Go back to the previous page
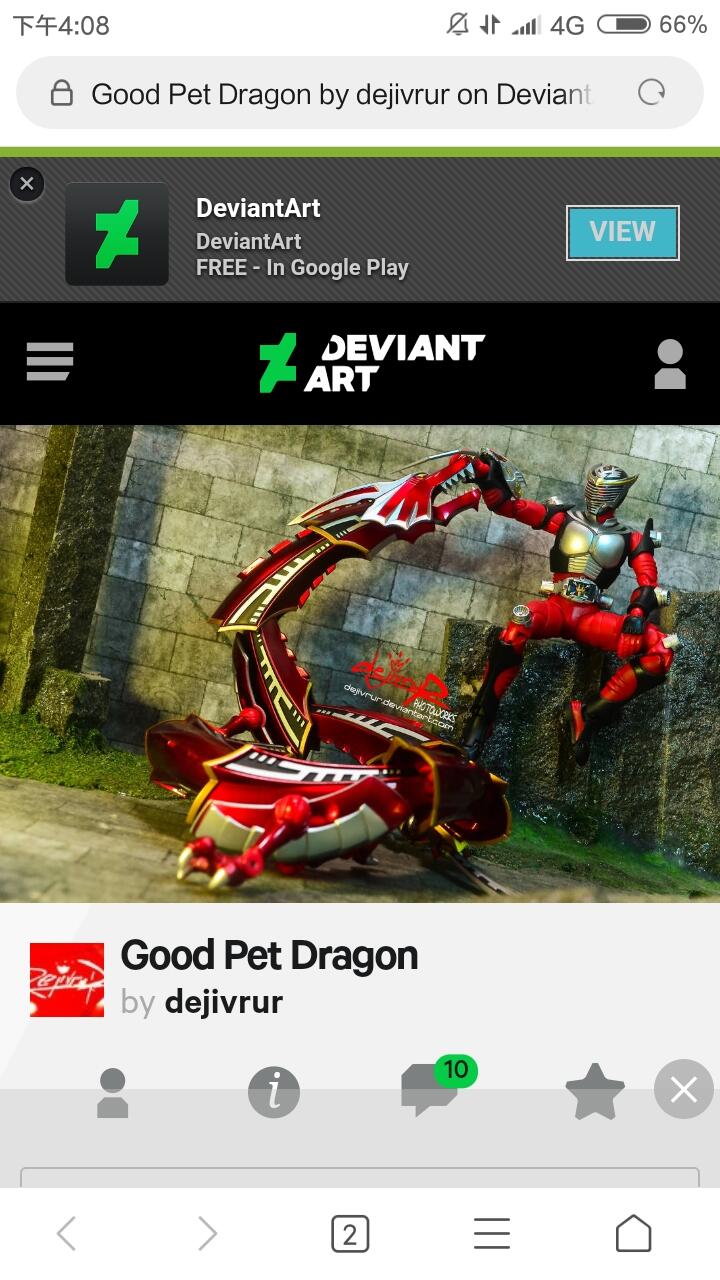The image size is (720, 1280). point(67,1234)
